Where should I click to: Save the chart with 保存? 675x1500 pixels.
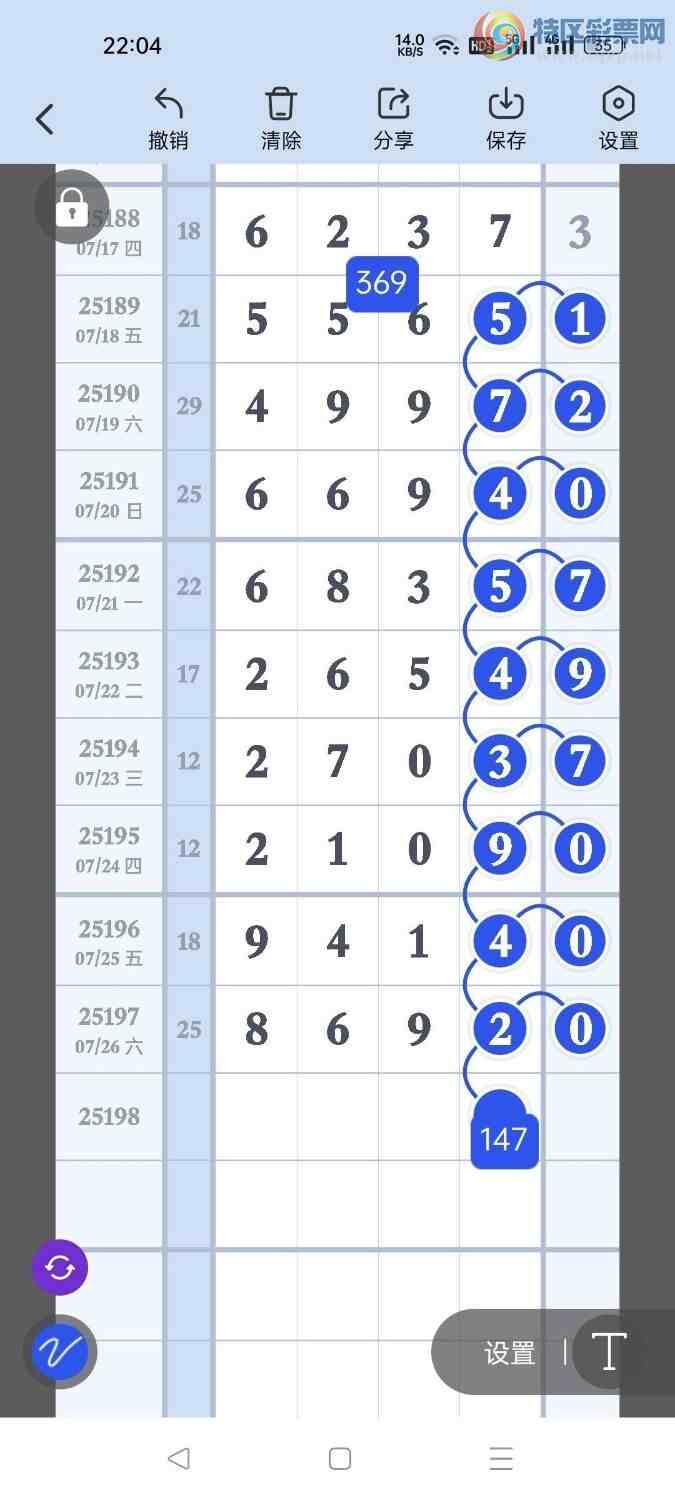click(506, 118)
